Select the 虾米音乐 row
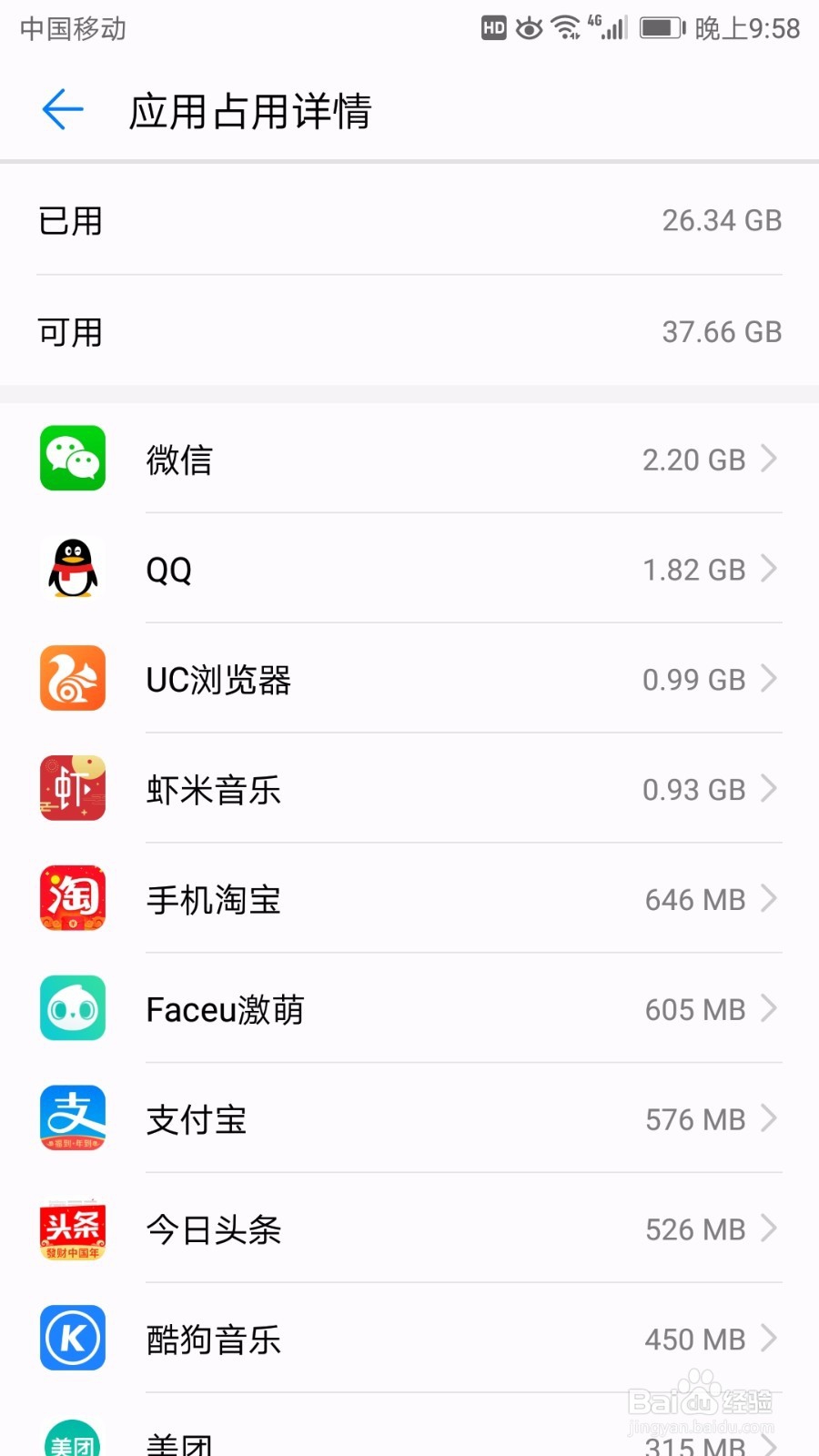Screen dimensions: 819x1456 409,790
